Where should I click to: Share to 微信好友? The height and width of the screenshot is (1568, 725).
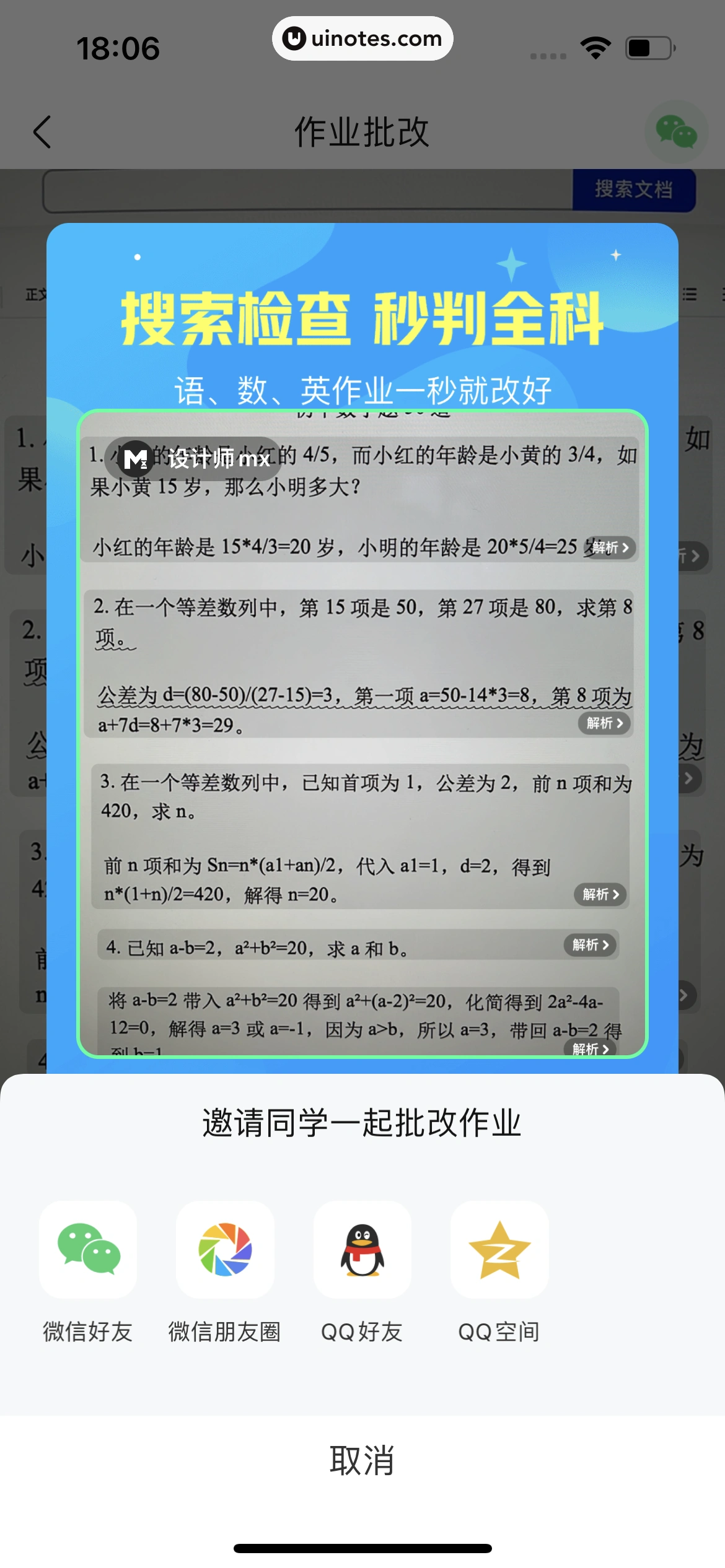click(x=88, y=1249)
